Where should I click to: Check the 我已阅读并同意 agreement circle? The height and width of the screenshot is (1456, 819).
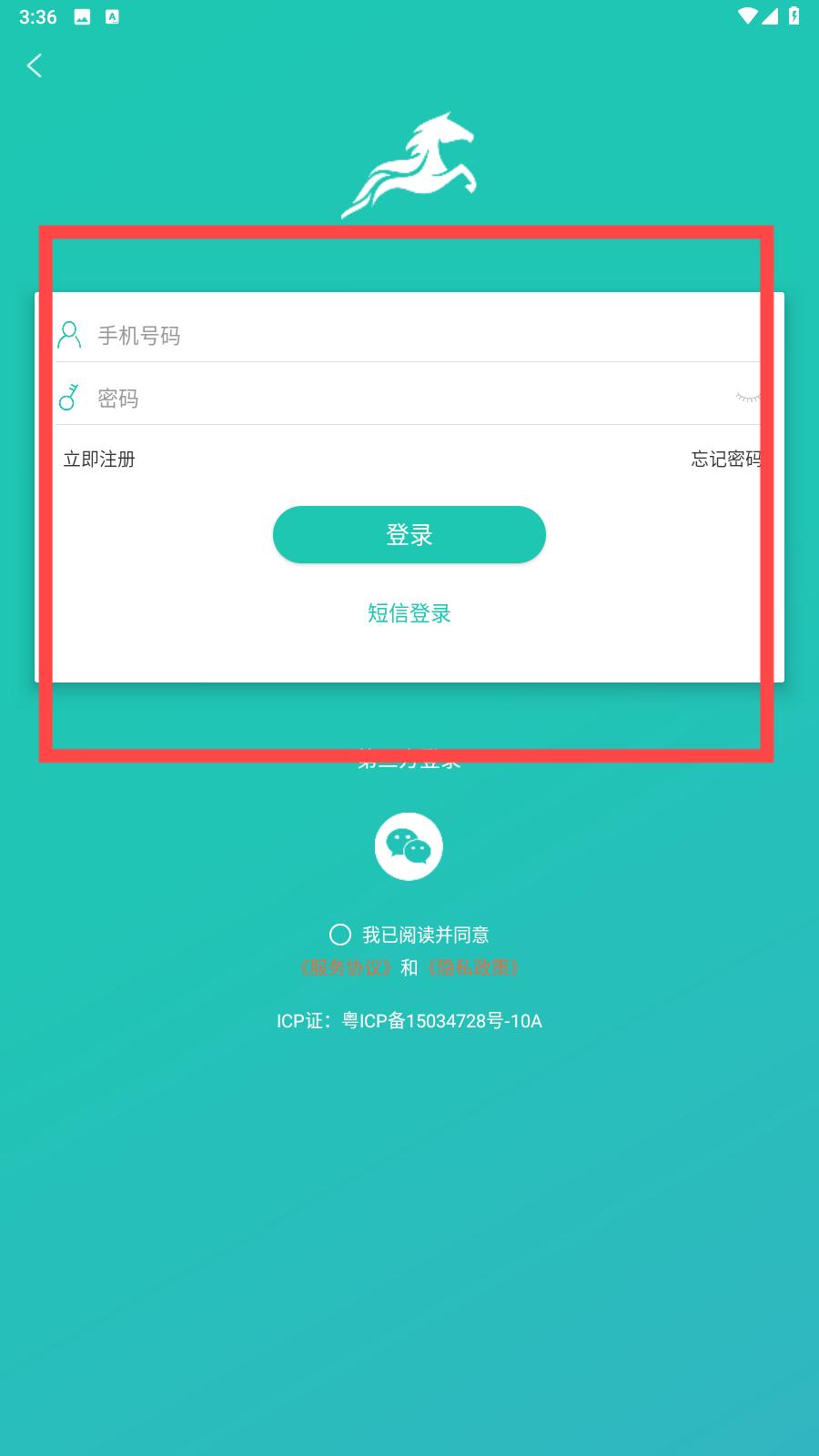coord(340,935)
